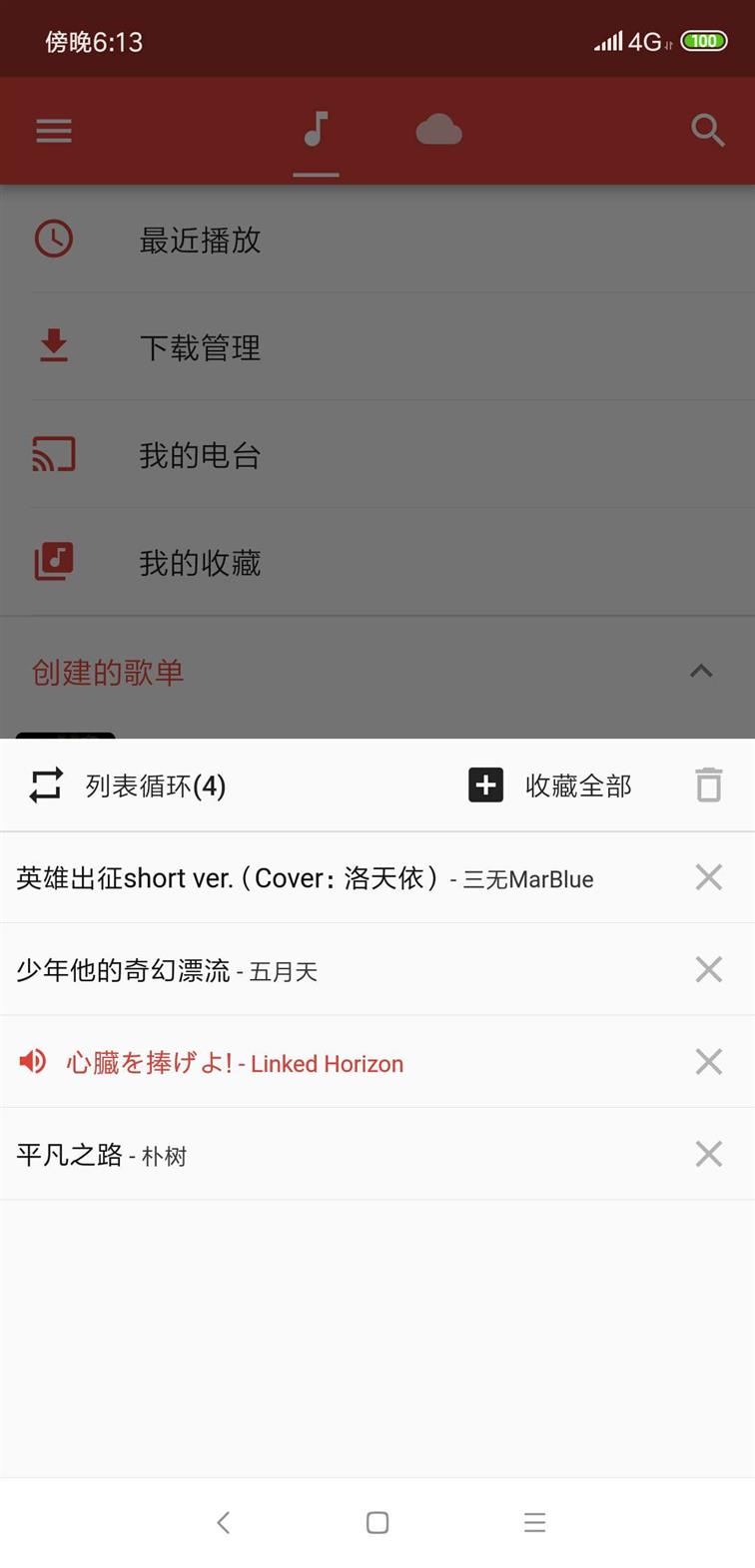The width and height of the screenshot is (755, 1568).
Task: Clear the playlist with the trash icon
Action: (x=708, y=785)
